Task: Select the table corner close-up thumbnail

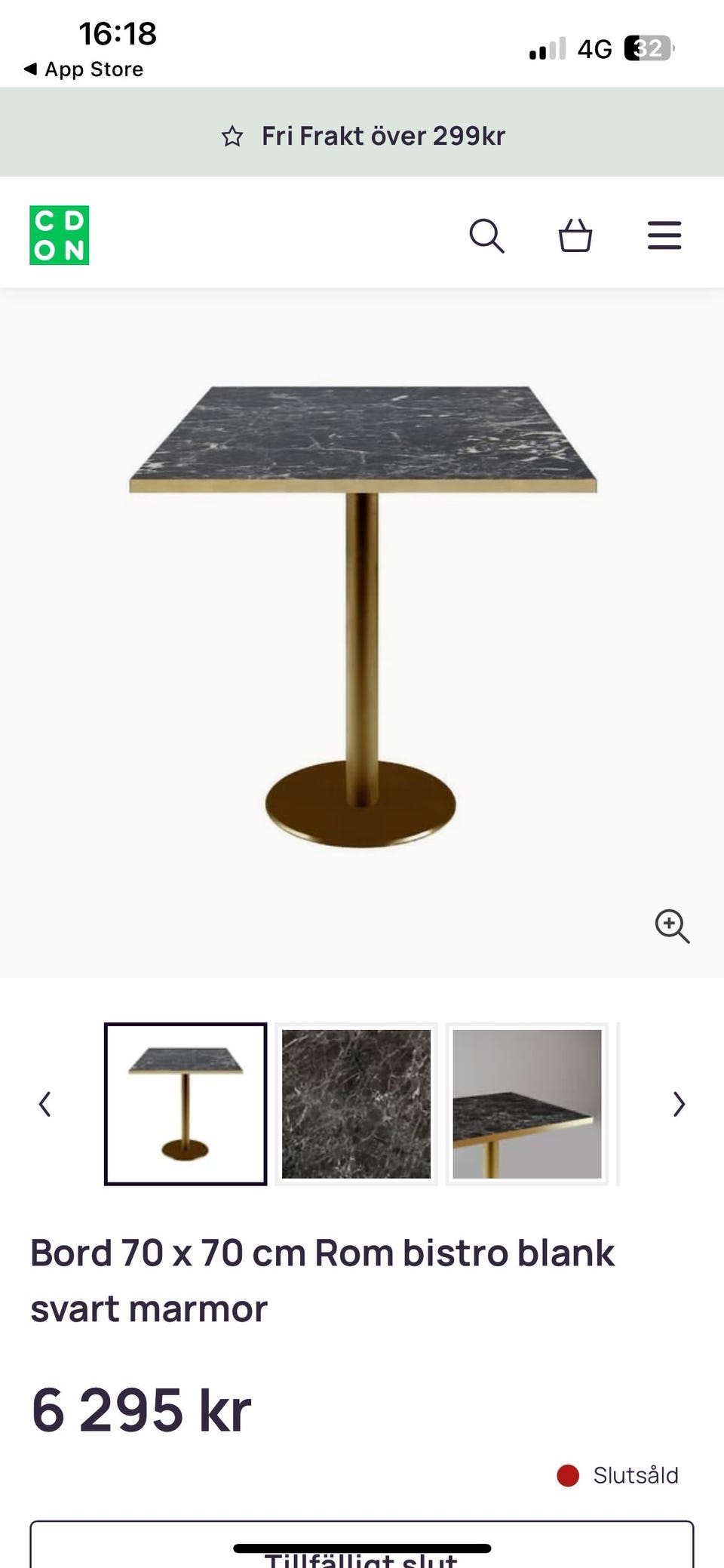Action: coord(527,1104)
